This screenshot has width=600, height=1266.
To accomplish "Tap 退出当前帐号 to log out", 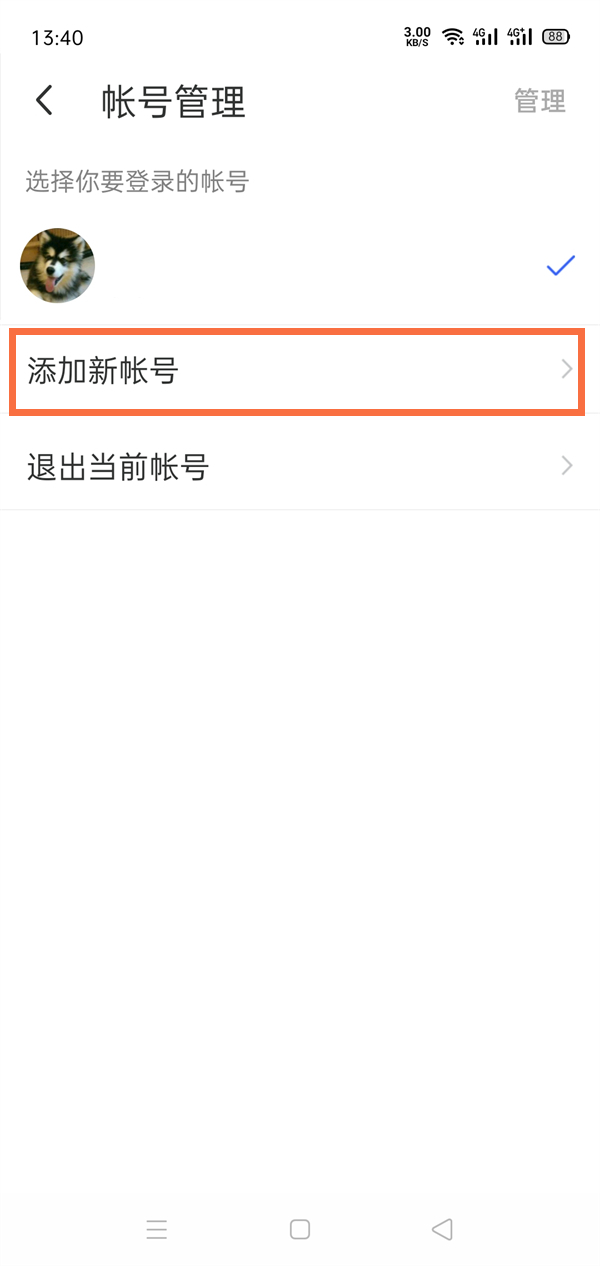I will [x=297, y=467].
